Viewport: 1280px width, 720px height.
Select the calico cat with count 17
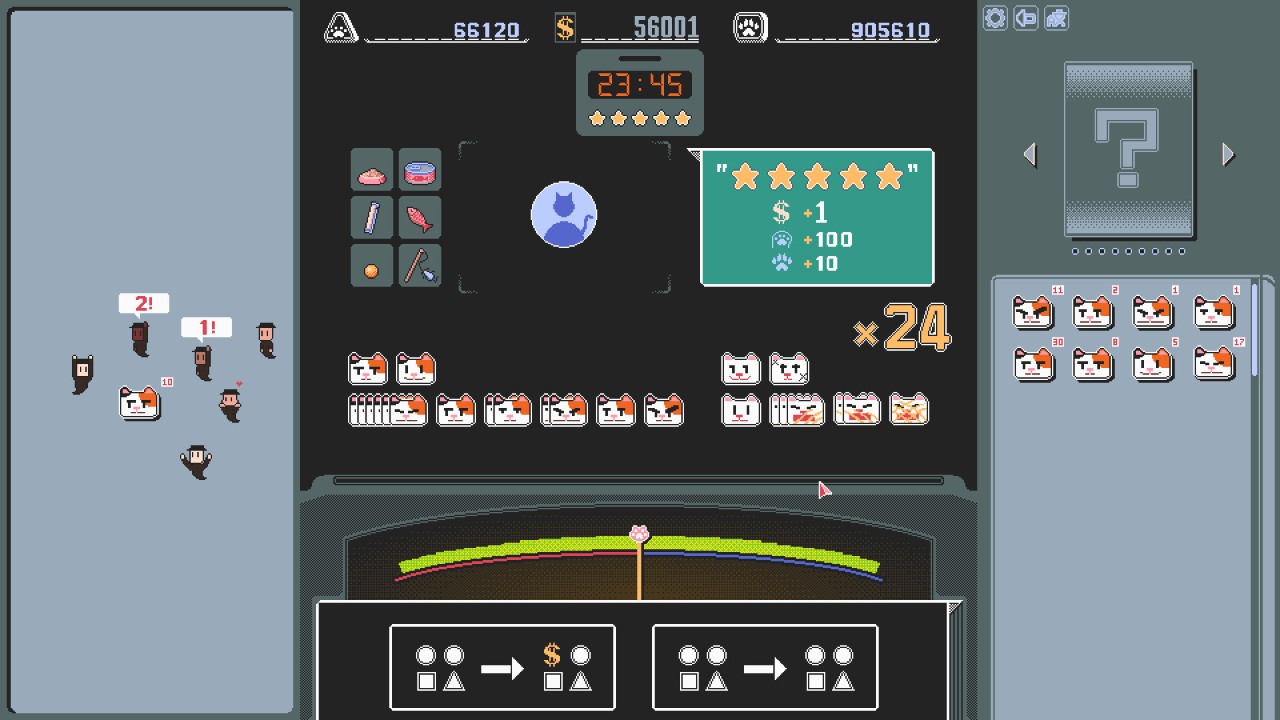(x=1213, y=364)
